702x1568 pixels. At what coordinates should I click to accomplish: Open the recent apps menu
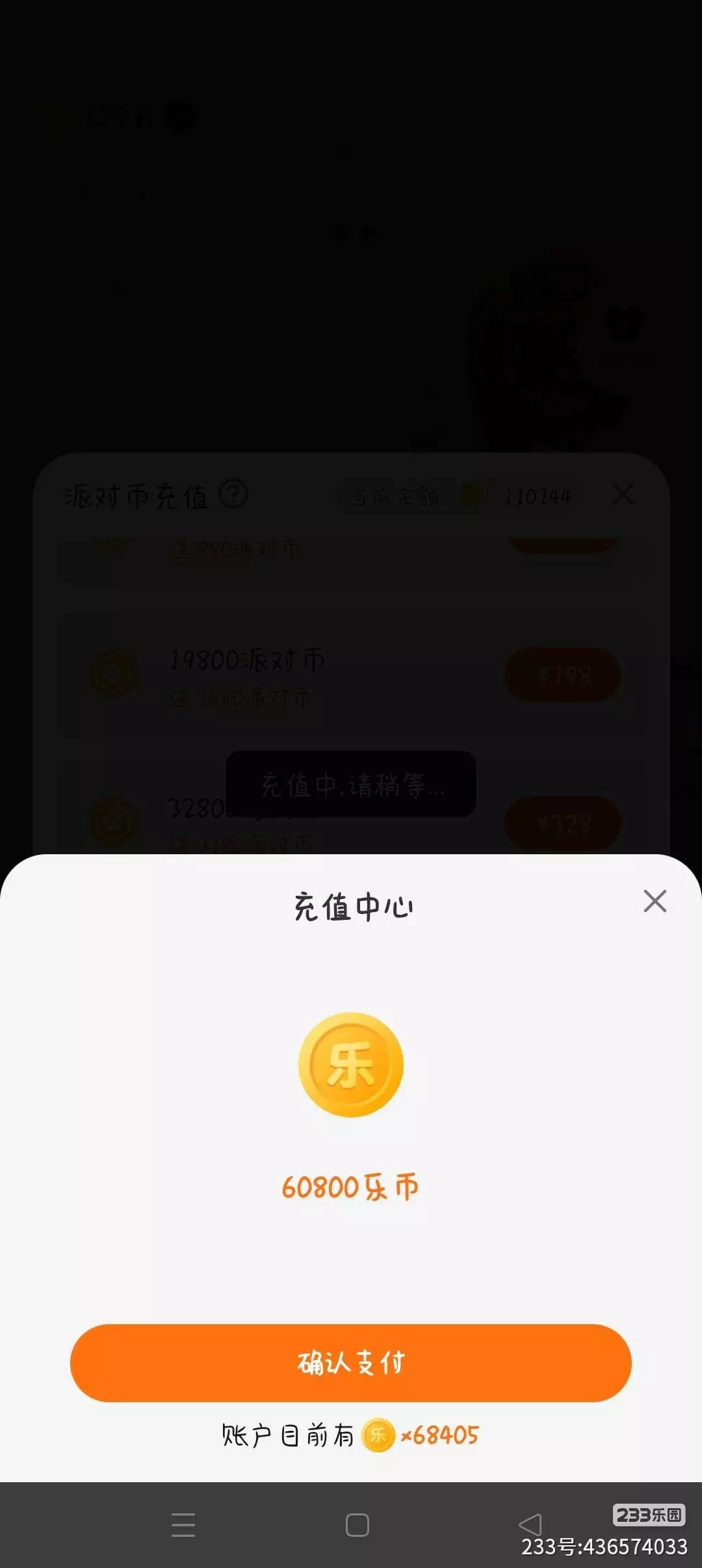183,1525
